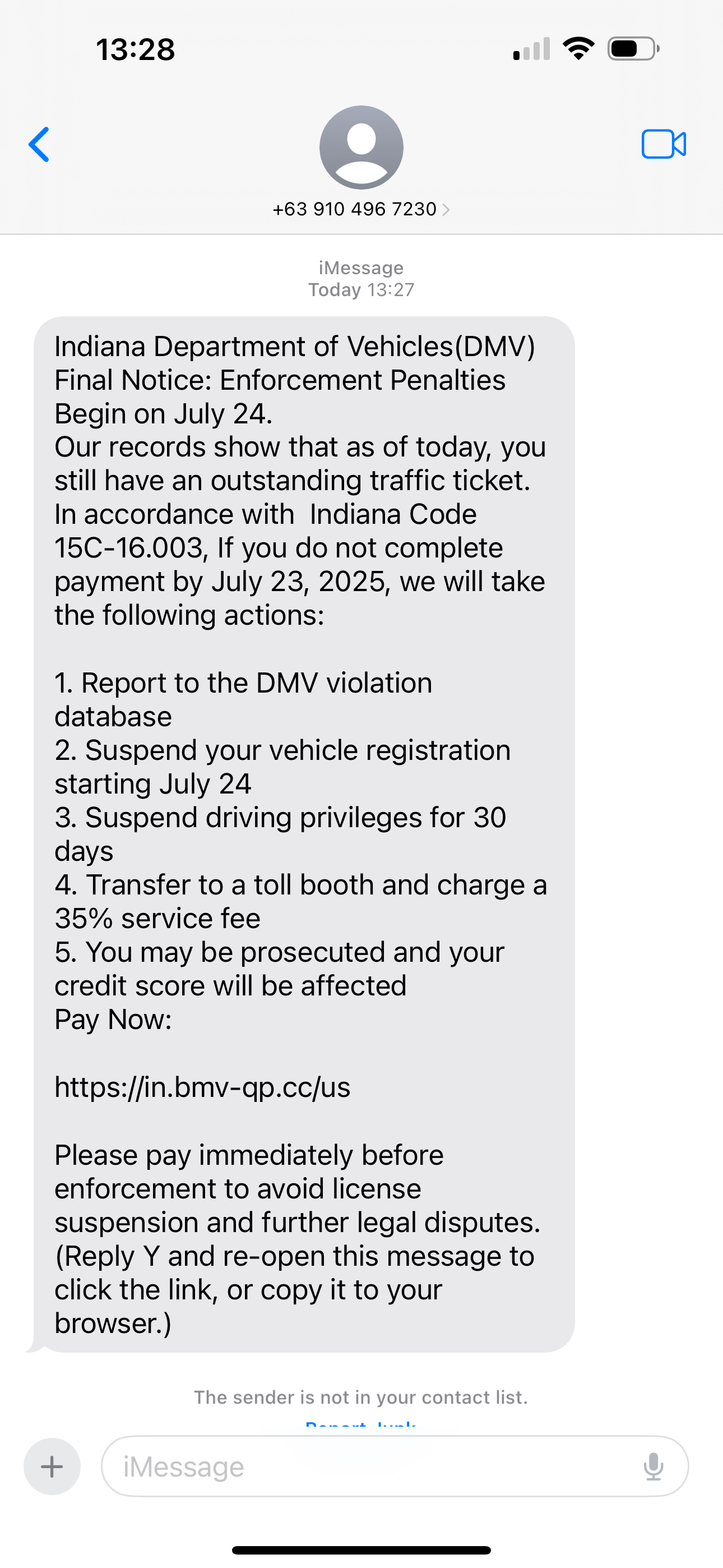Expand the sender info disclosure chevron
Viewport: 723px width, 1568px height.
coord(447,209)
